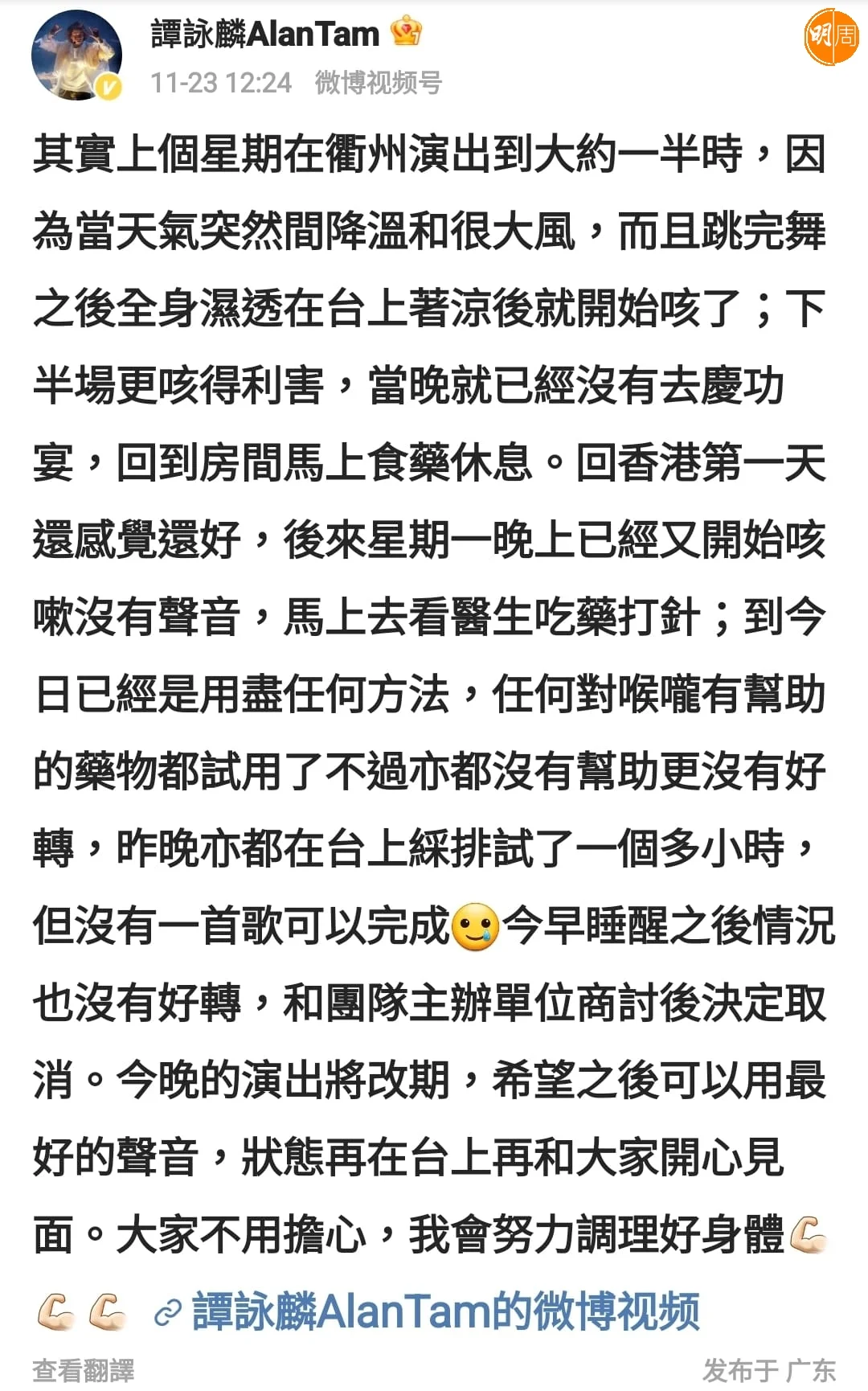Tap 查看翻譯 to translate the post

click(x=83, y=1370)
